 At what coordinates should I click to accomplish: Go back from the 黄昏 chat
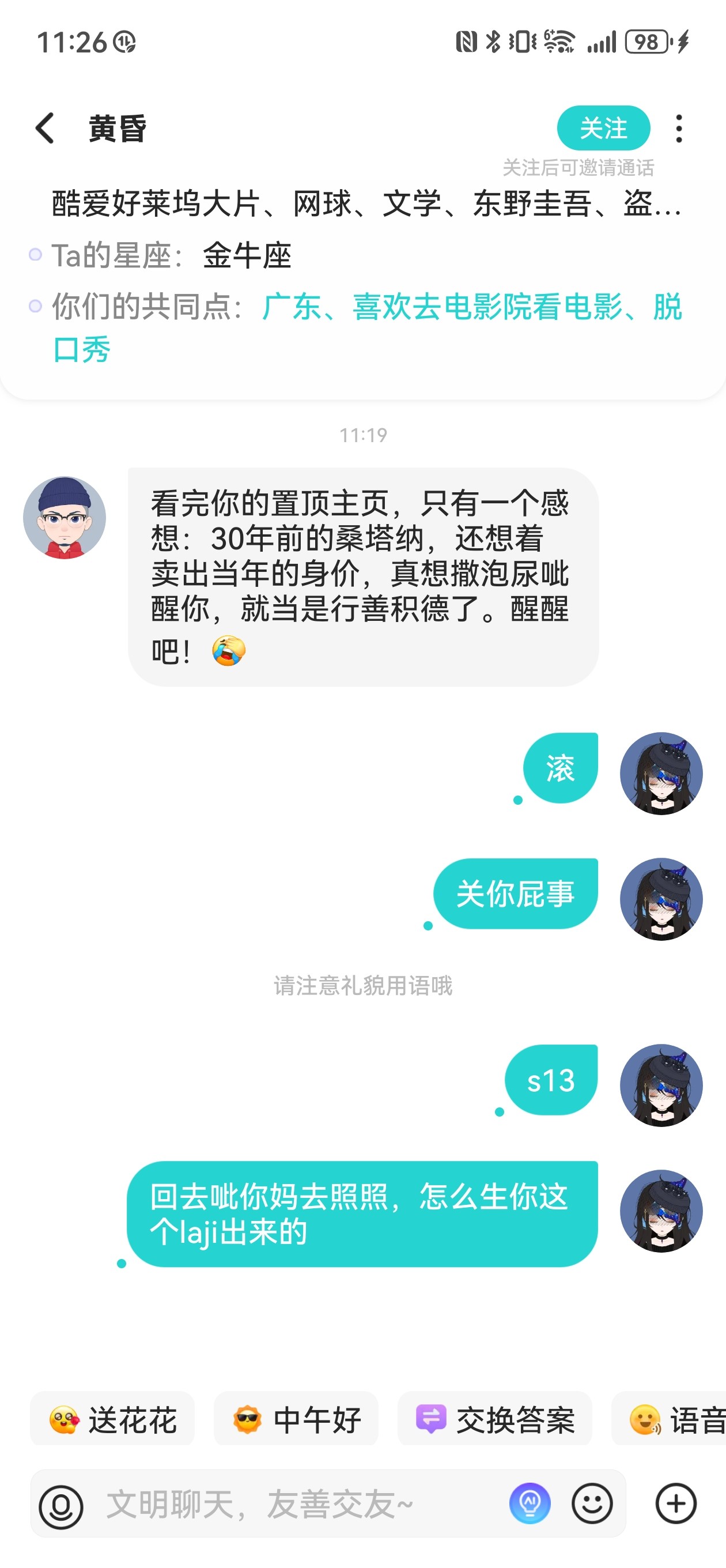[x=45, y=129]
